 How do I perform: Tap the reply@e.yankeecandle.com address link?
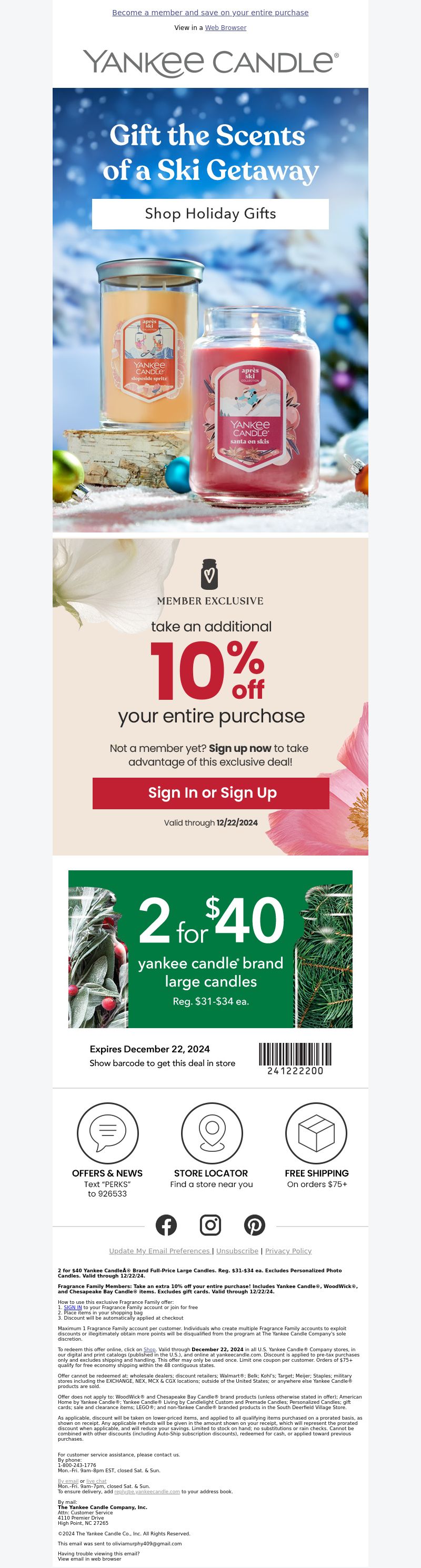coord(147,1491)
